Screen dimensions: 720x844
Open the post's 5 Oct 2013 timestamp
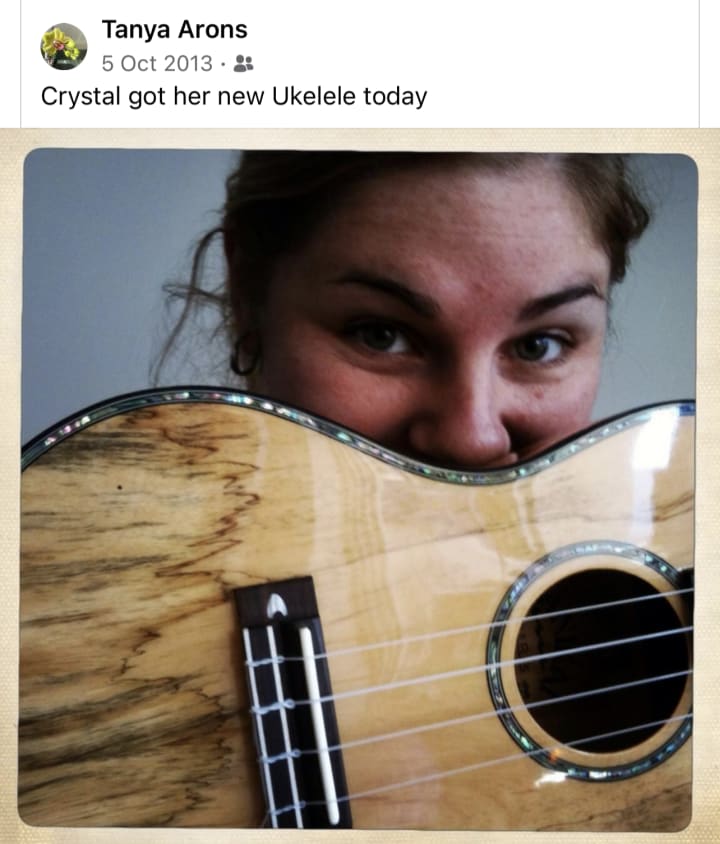[156, 64]
